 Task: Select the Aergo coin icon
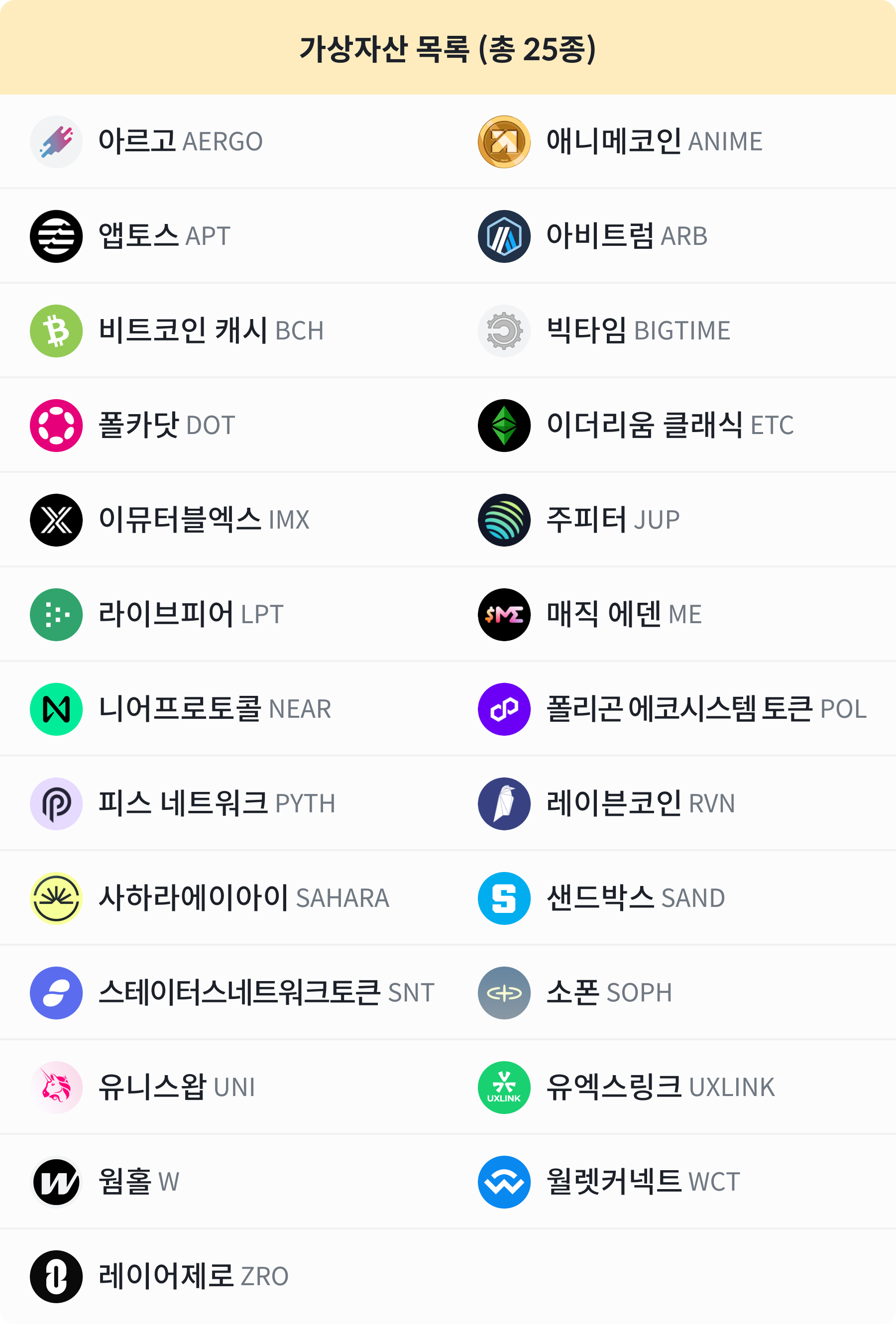56,142
